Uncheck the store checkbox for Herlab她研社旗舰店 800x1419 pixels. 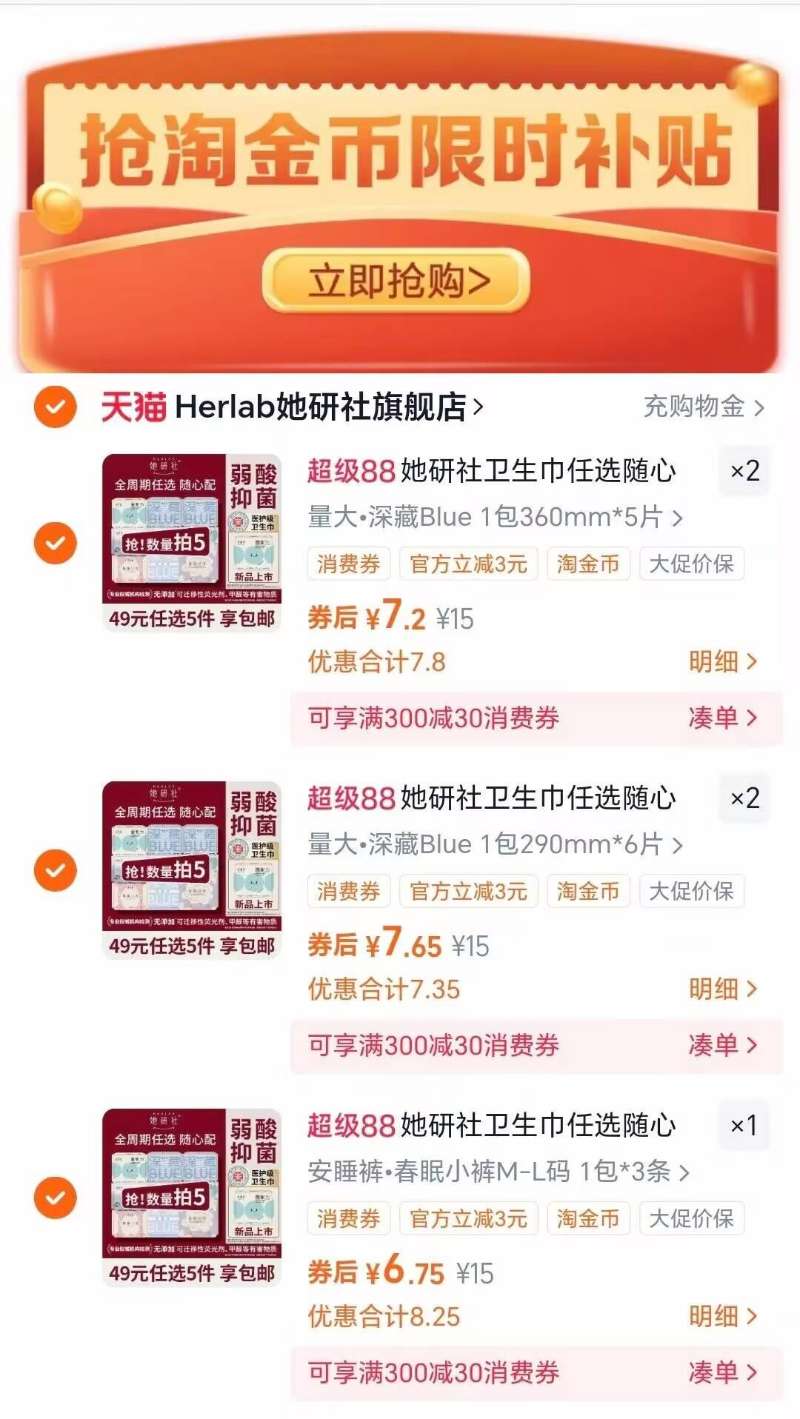click(x=55, y=405)
